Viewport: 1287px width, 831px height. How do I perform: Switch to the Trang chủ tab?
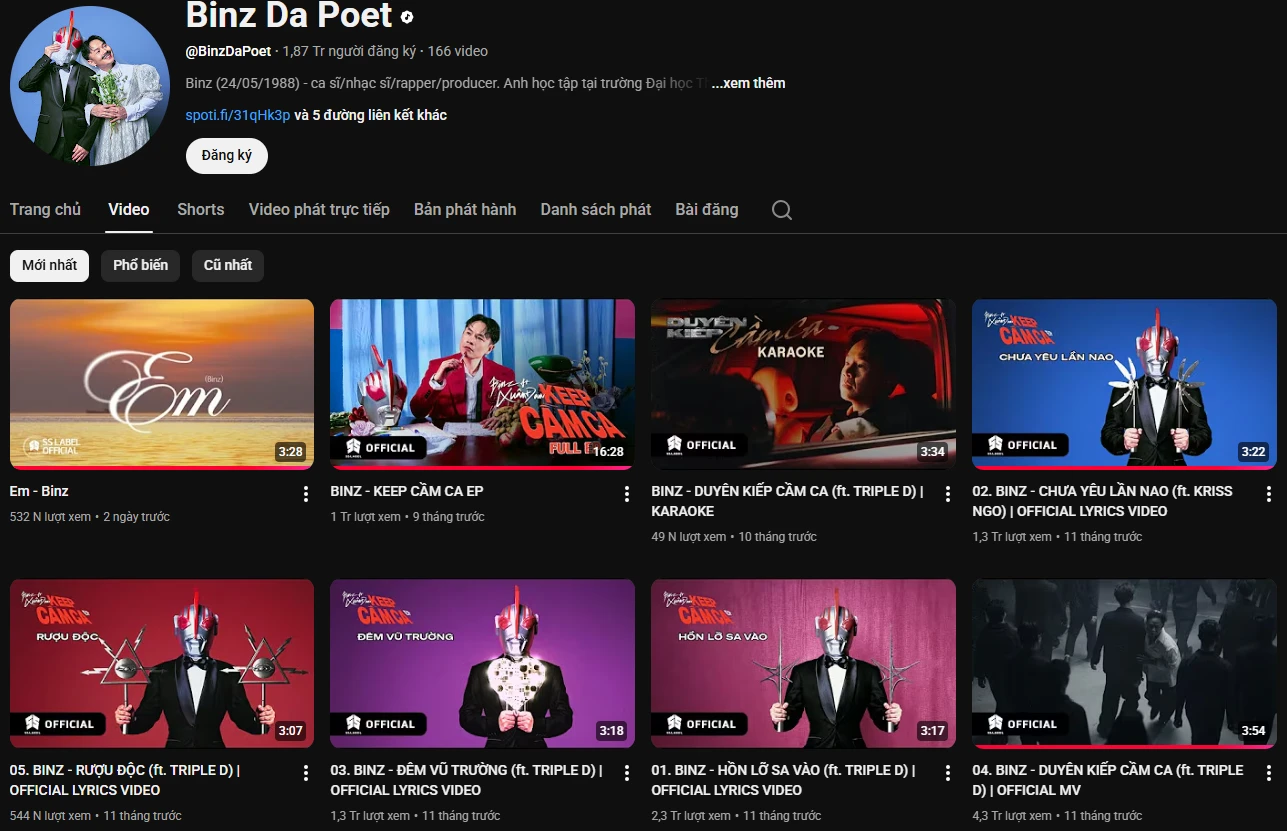click(x=45, y=210)
